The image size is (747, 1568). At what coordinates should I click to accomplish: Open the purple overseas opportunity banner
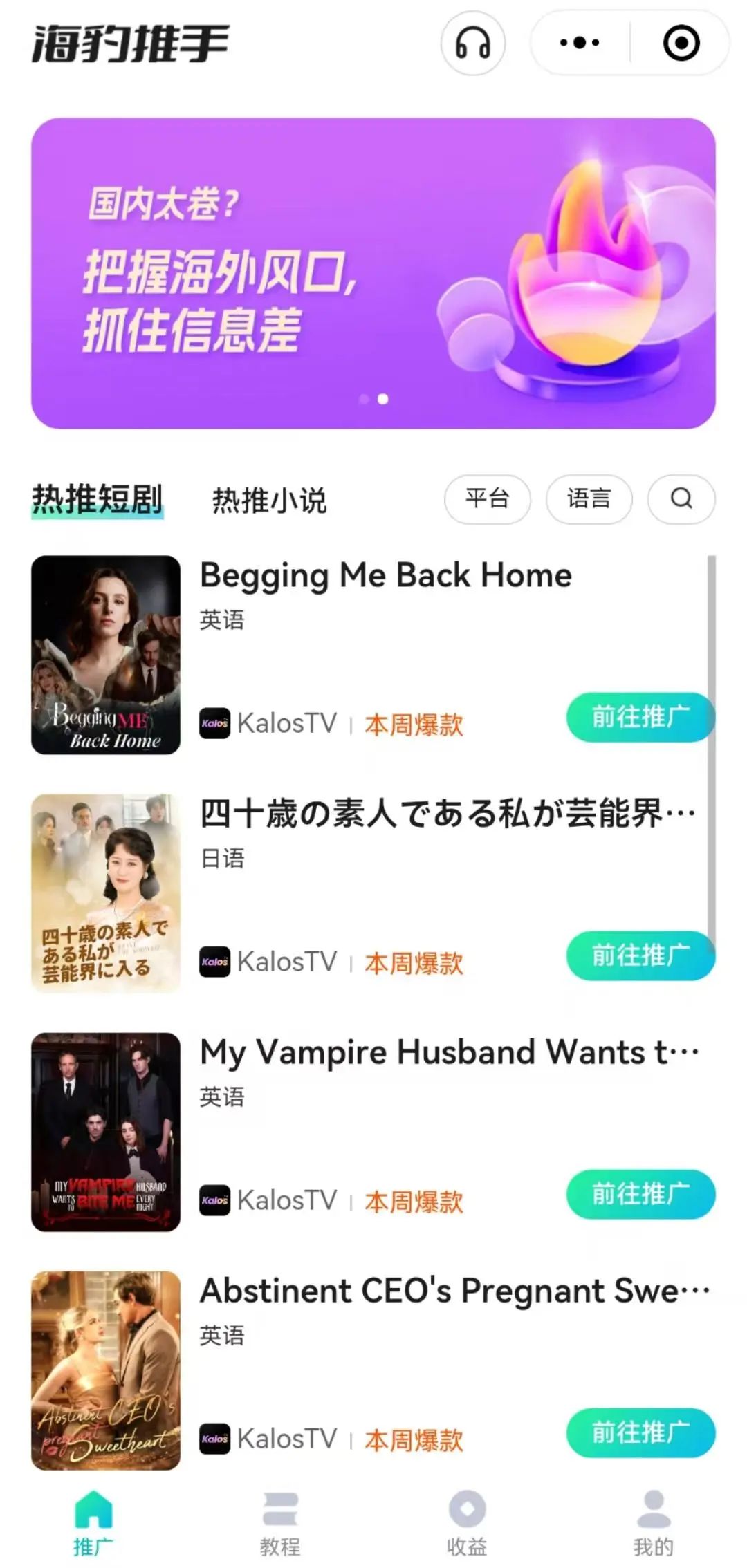click(x=373, y=273)
